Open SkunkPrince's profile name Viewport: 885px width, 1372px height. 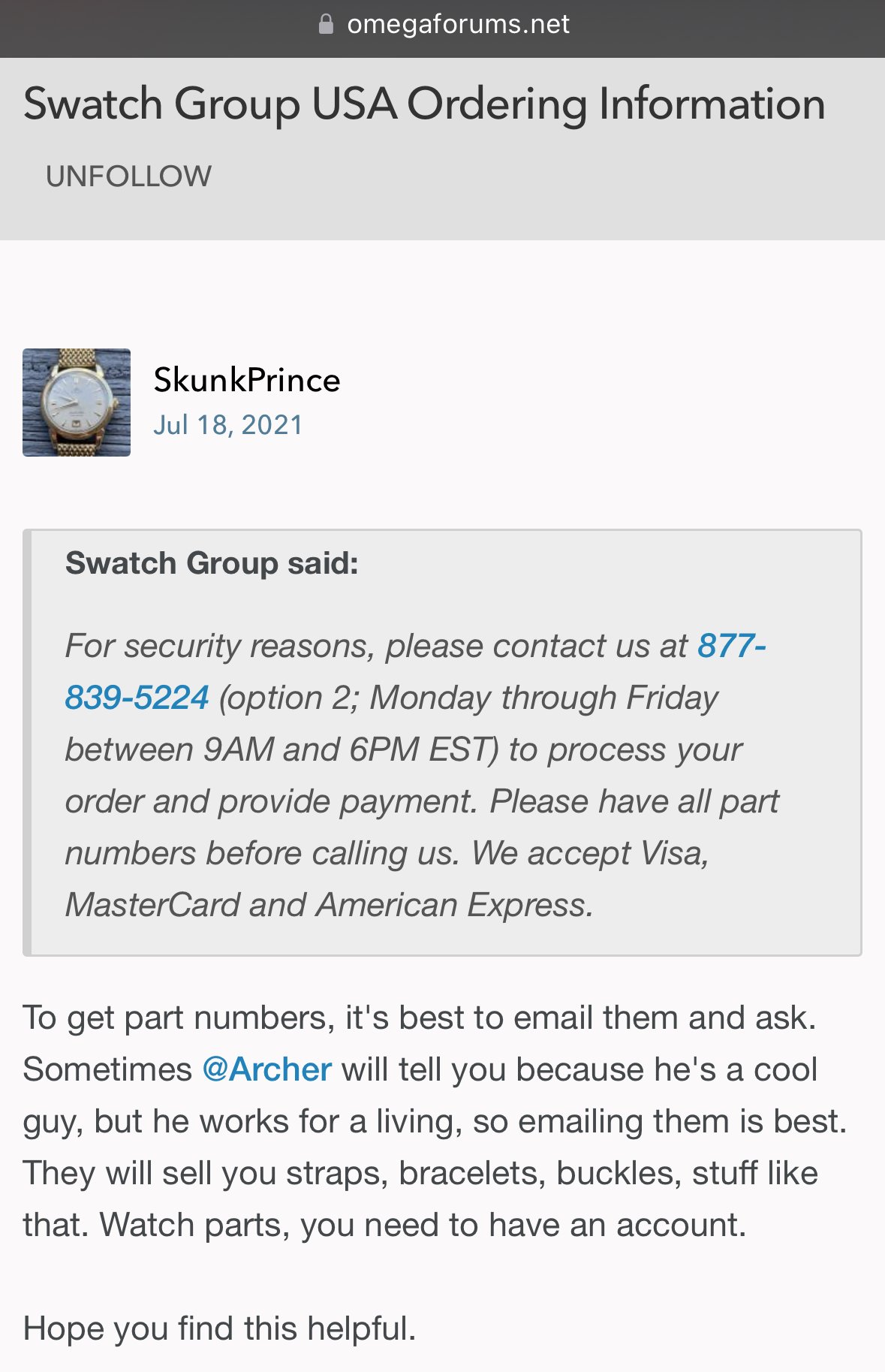[247, 380]
